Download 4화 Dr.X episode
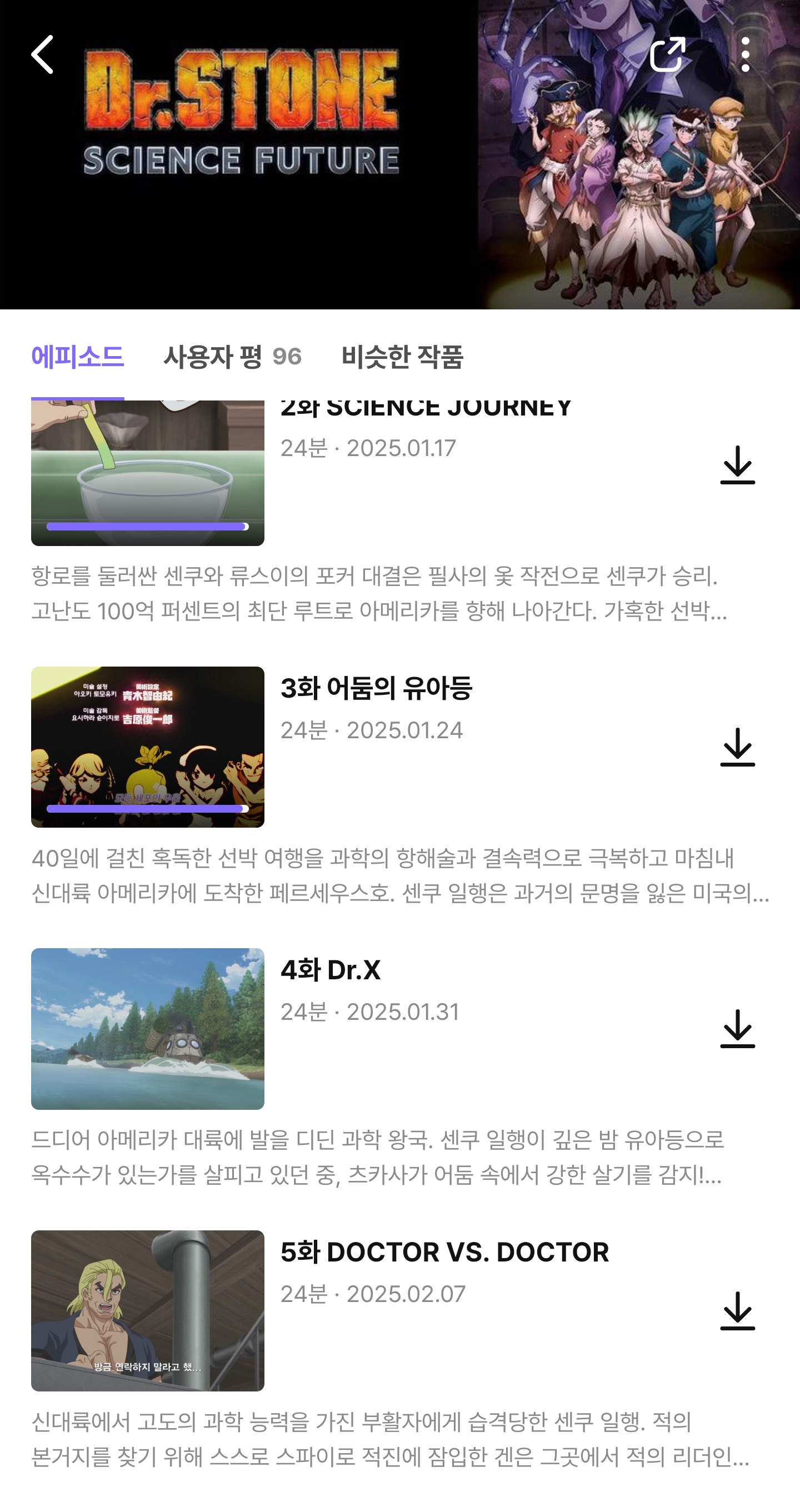 [x=737, y=1029]
